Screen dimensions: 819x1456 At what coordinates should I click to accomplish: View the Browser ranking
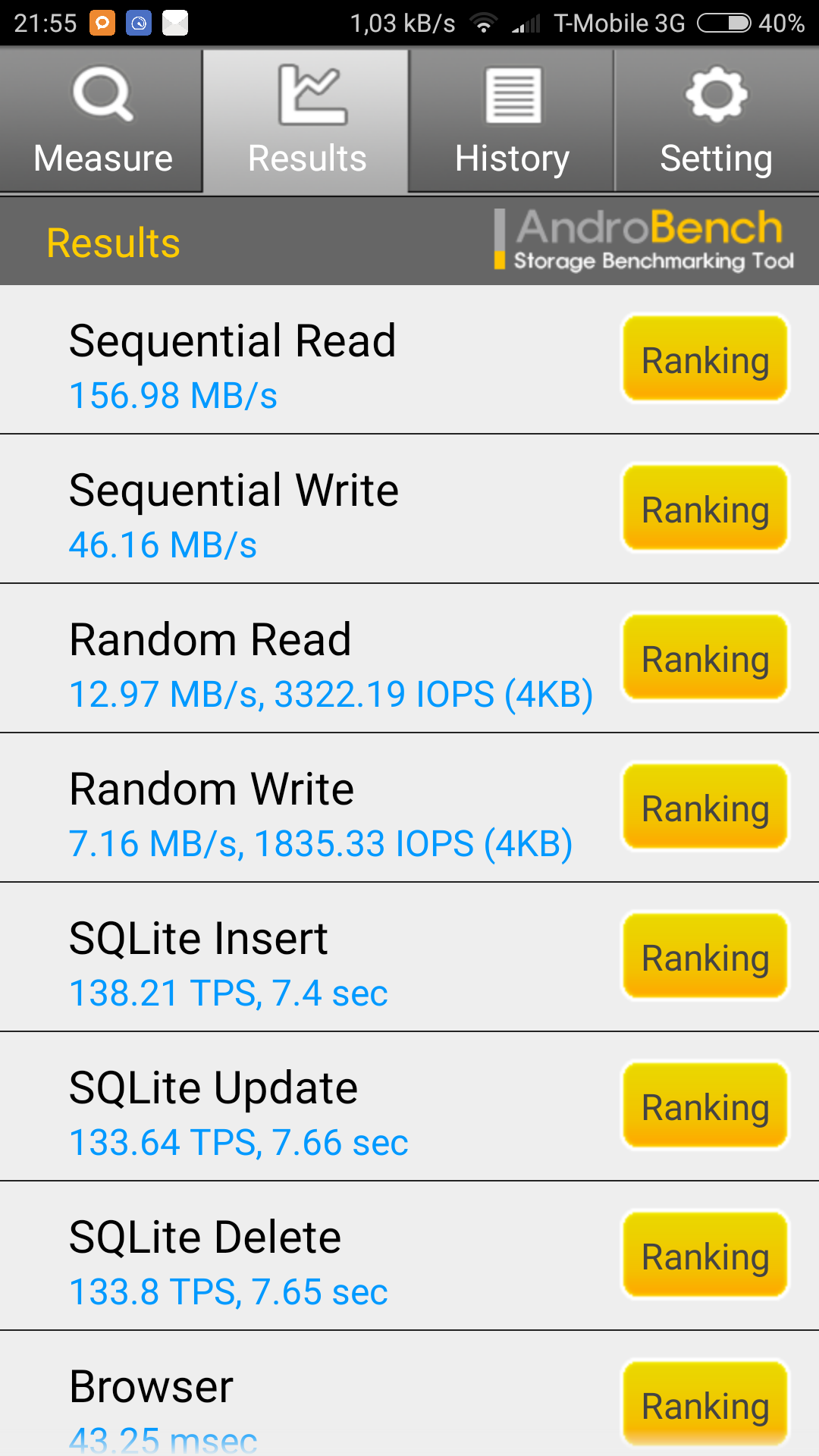click(x=705, y=1404)
